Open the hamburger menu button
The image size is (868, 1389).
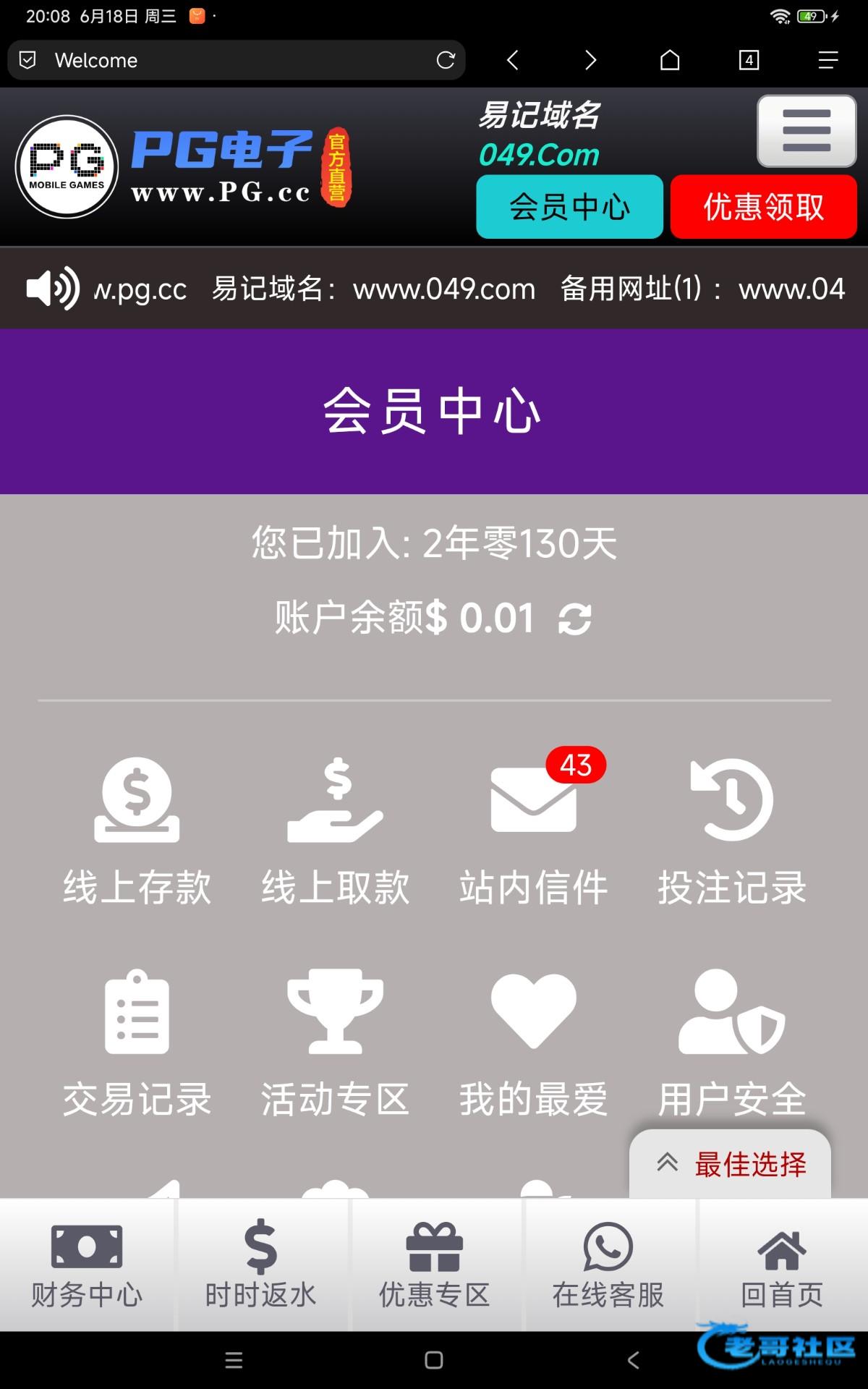click(x=807, y=131)
